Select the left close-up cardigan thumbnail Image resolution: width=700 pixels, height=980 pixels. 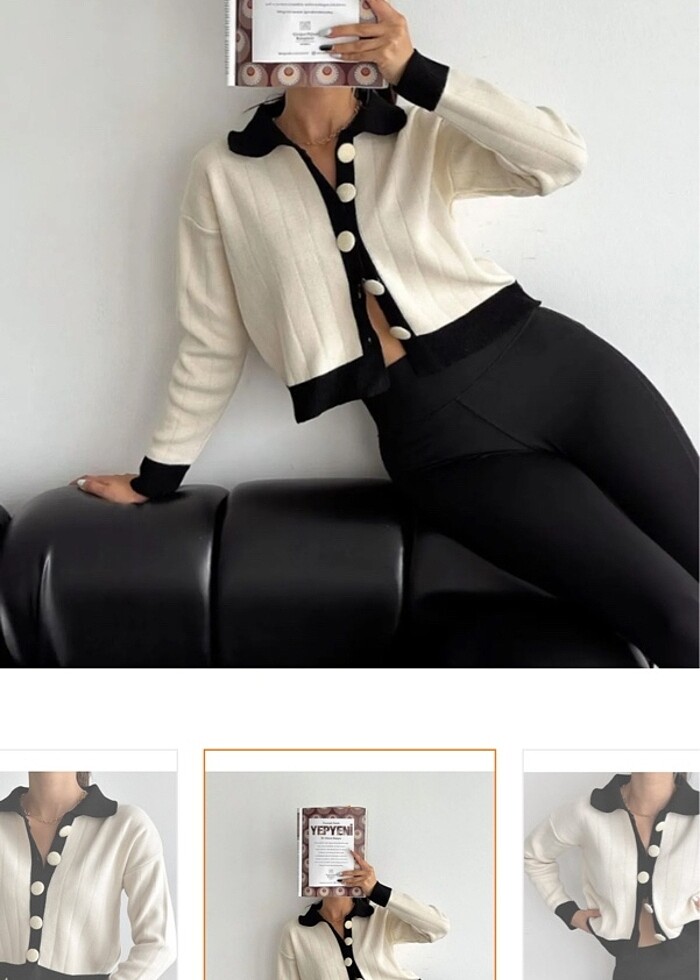pos(88,868)
